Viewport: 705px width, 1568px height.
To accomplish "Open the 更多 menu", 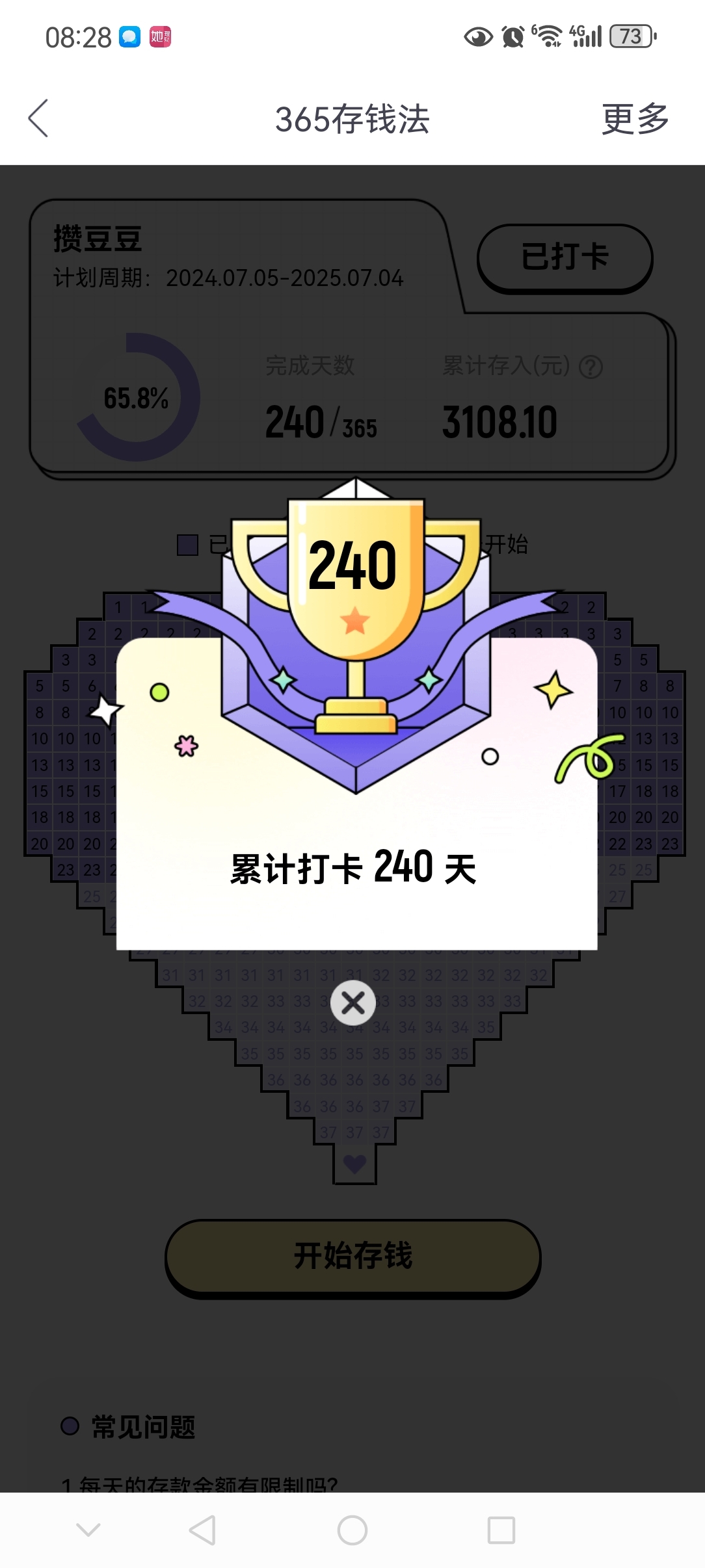I will 635,119.
